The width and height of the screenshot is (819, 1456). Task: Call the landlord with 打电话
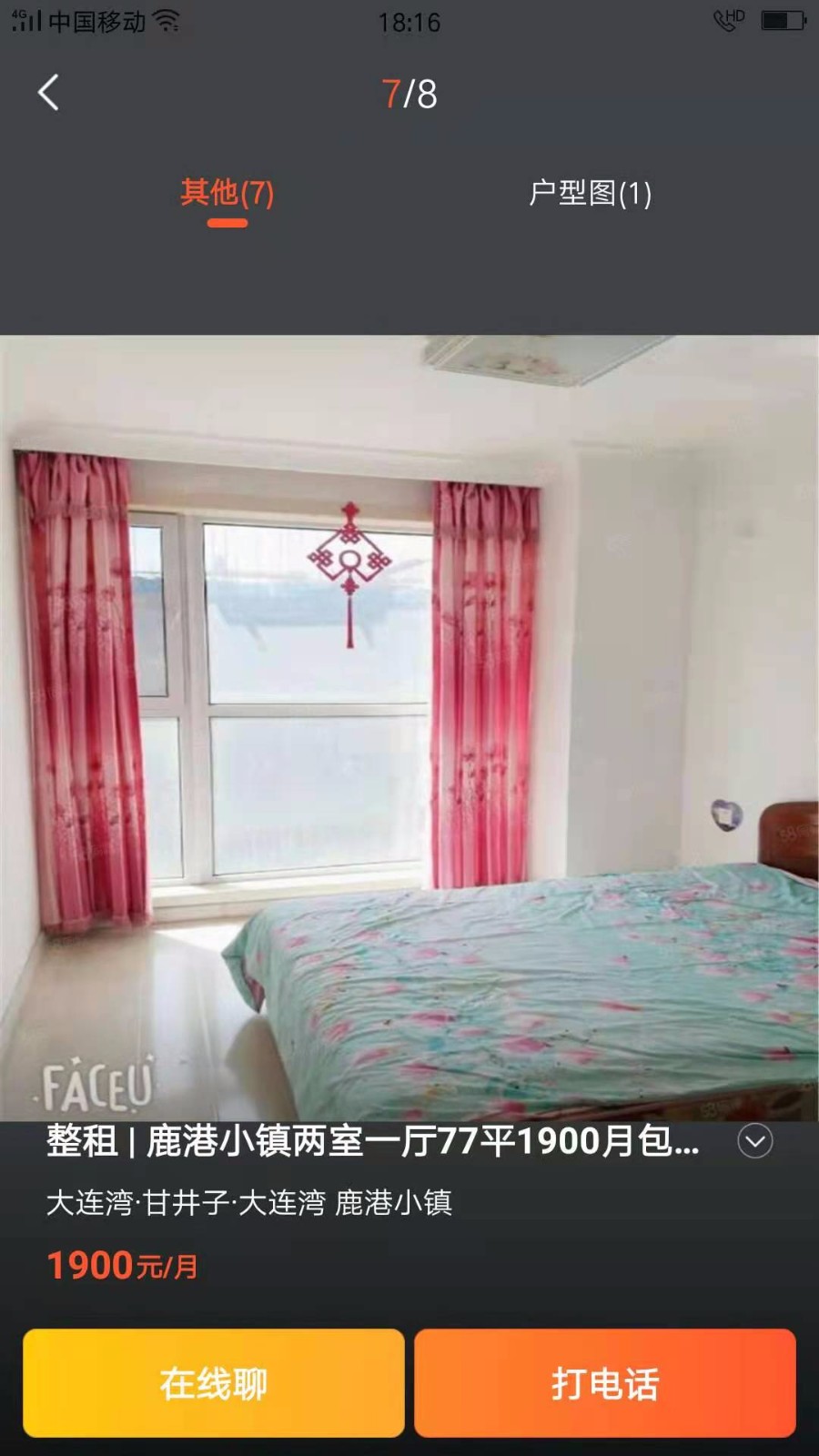605,1382
